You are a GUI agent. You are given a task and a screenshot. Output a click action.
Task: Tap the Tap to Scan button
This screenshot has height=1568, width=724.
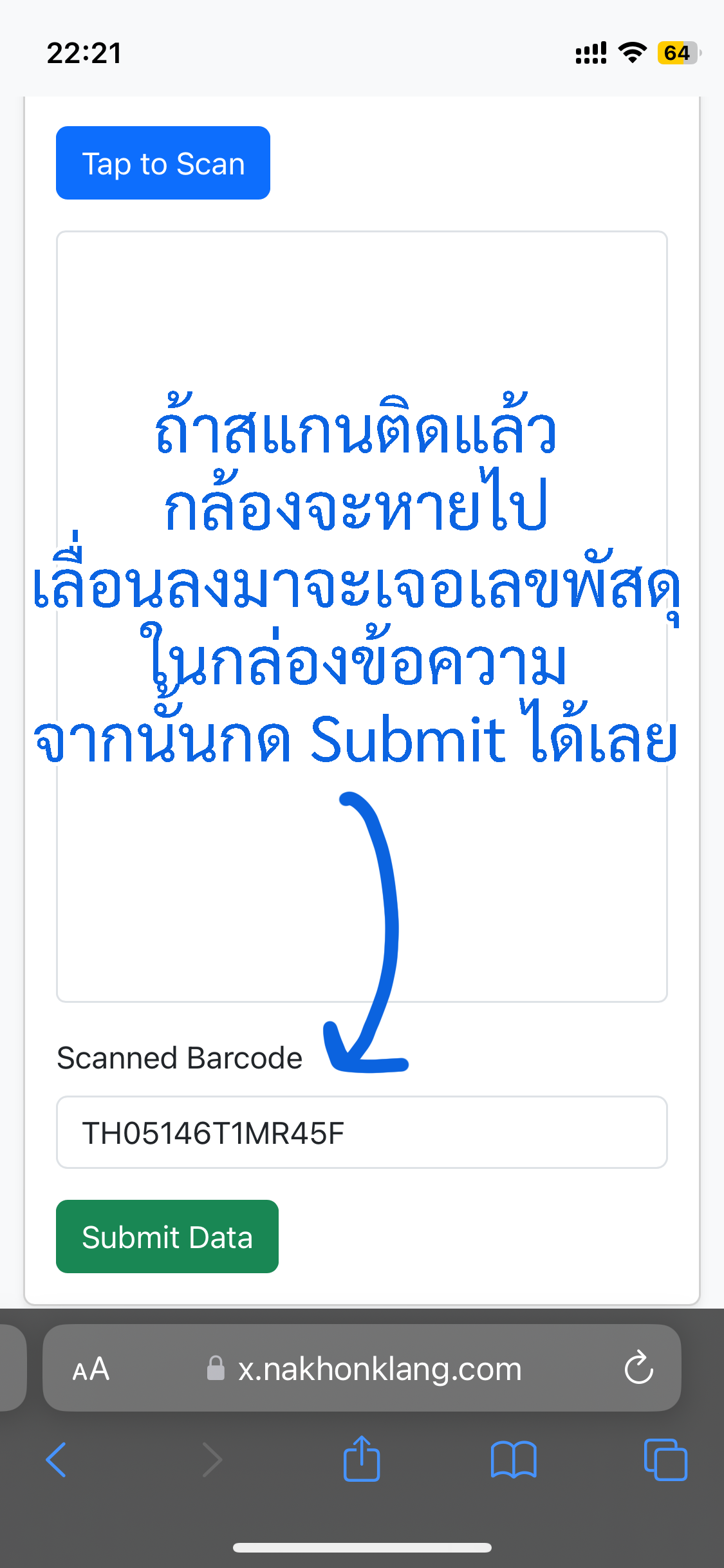163,163
